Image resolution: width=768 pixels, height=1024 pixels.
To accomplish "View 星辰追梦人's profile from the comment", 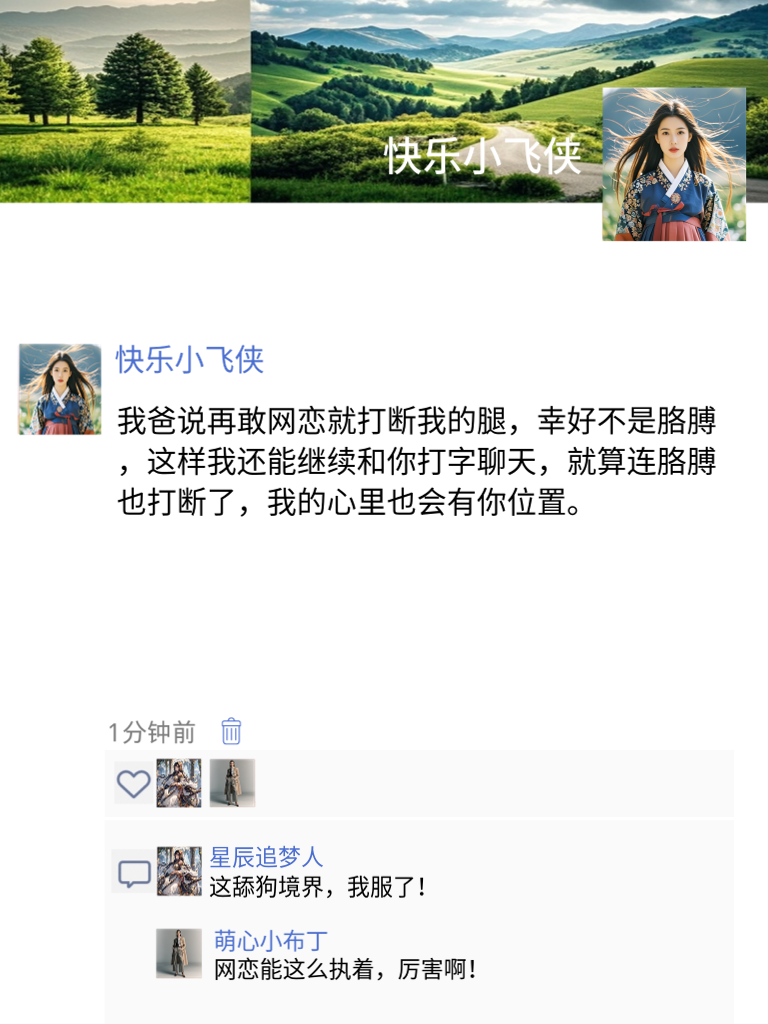I will [x=266, y=857].
